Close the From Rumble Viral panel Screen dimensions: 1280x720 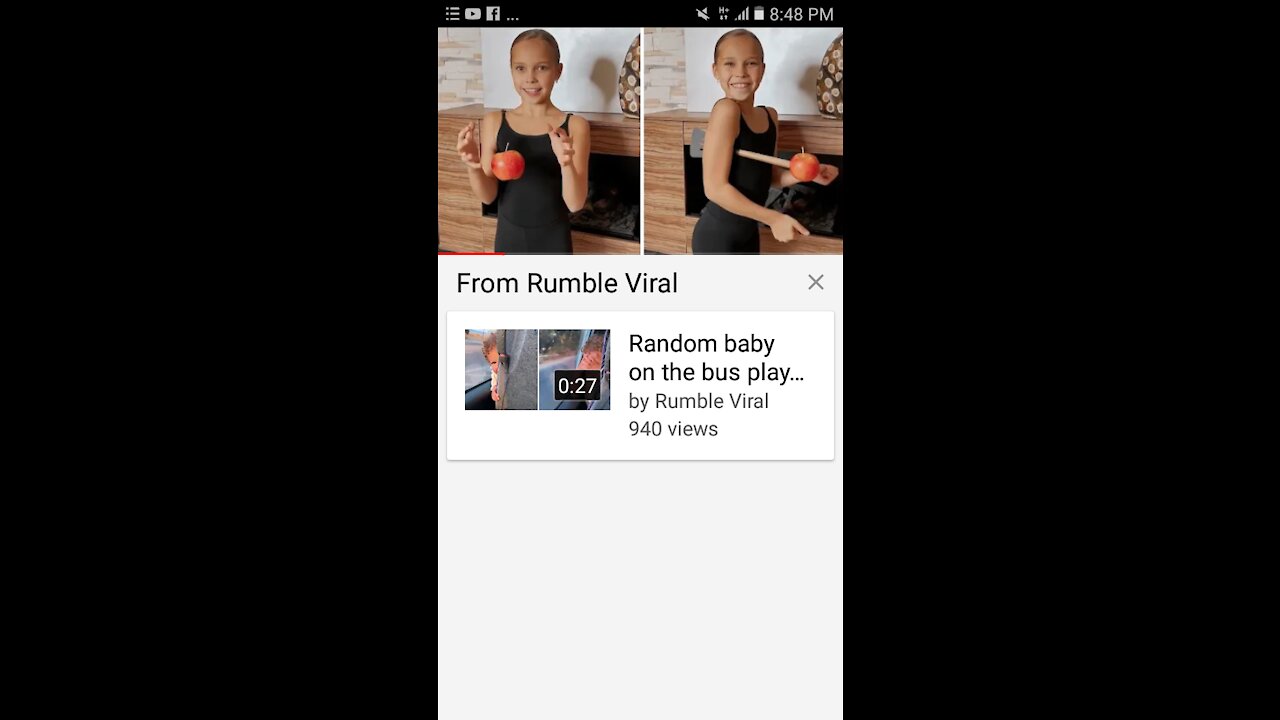(x=816, y=282)
